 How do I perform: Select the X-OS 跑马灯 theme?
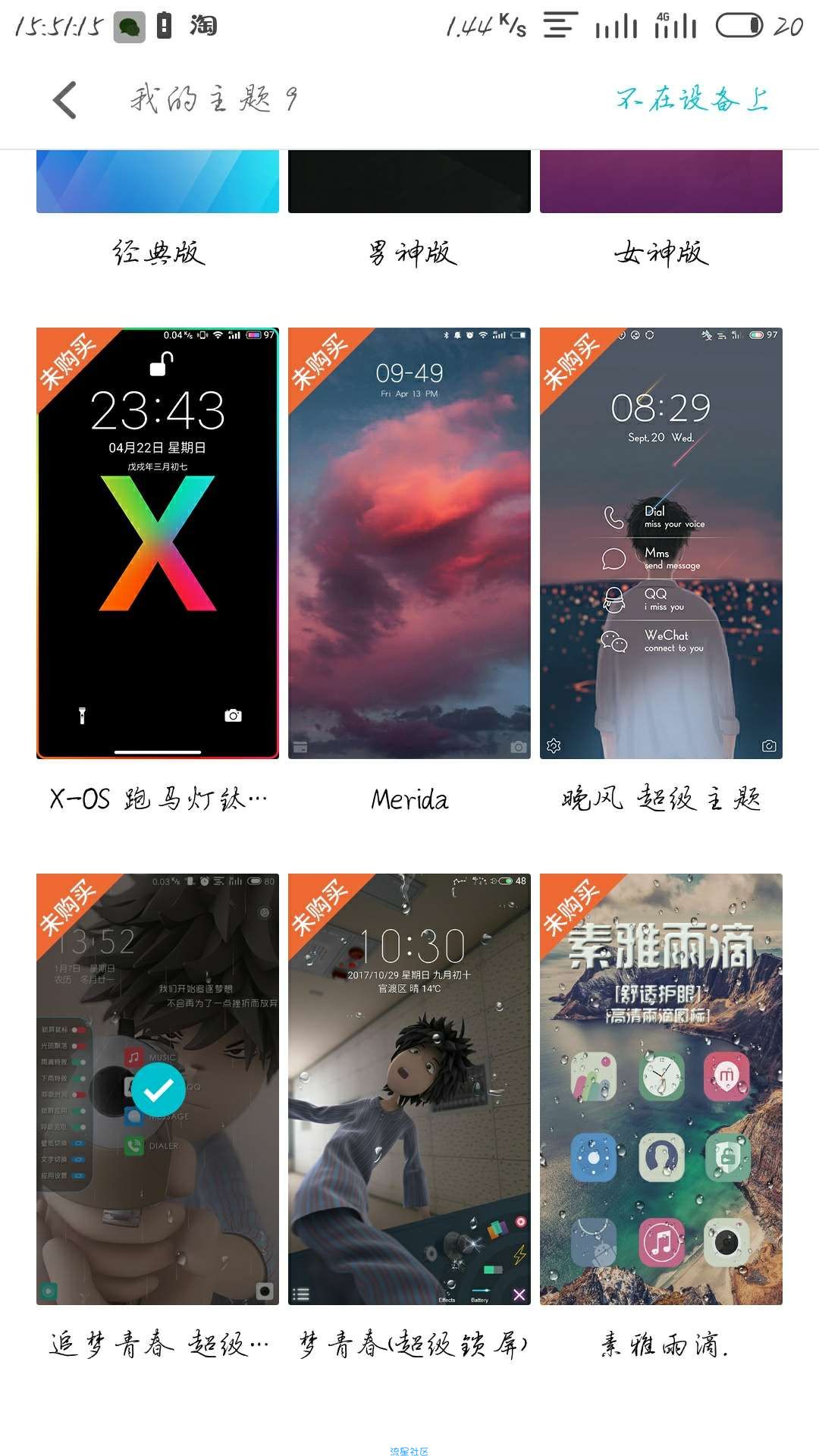158,543
